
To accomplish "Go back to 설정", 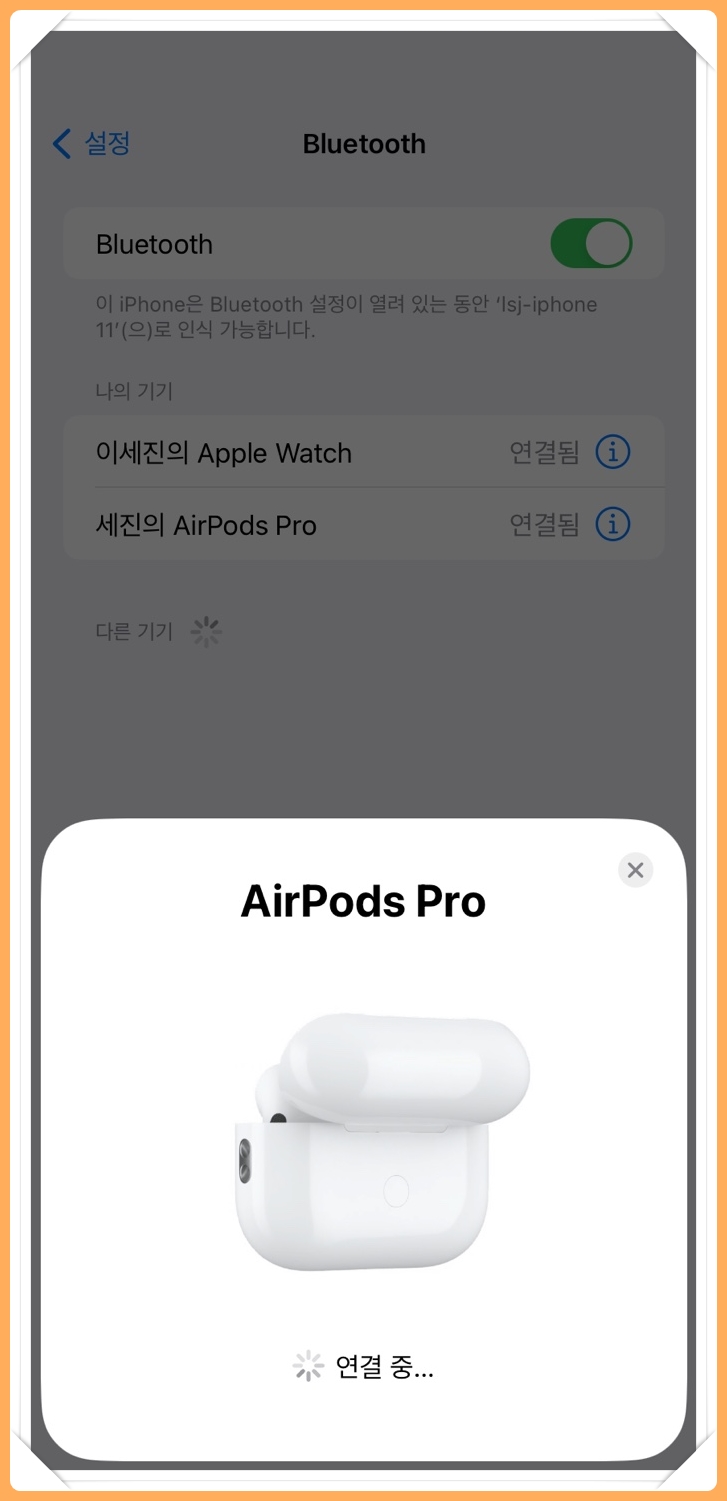I will point(91,144).
